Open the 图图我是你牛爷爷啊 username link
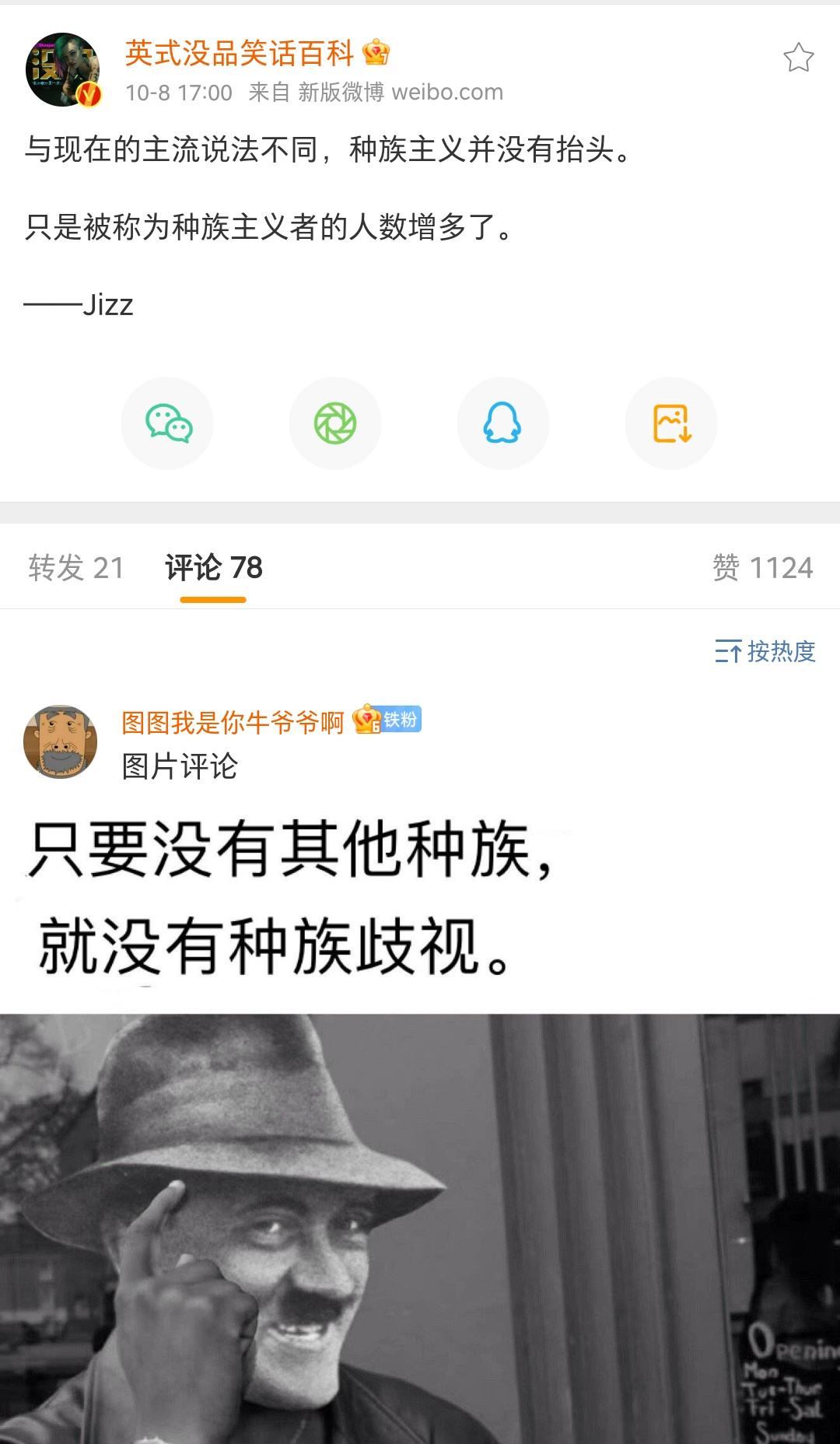This screenshot has height=1444, width=840. 233,722
